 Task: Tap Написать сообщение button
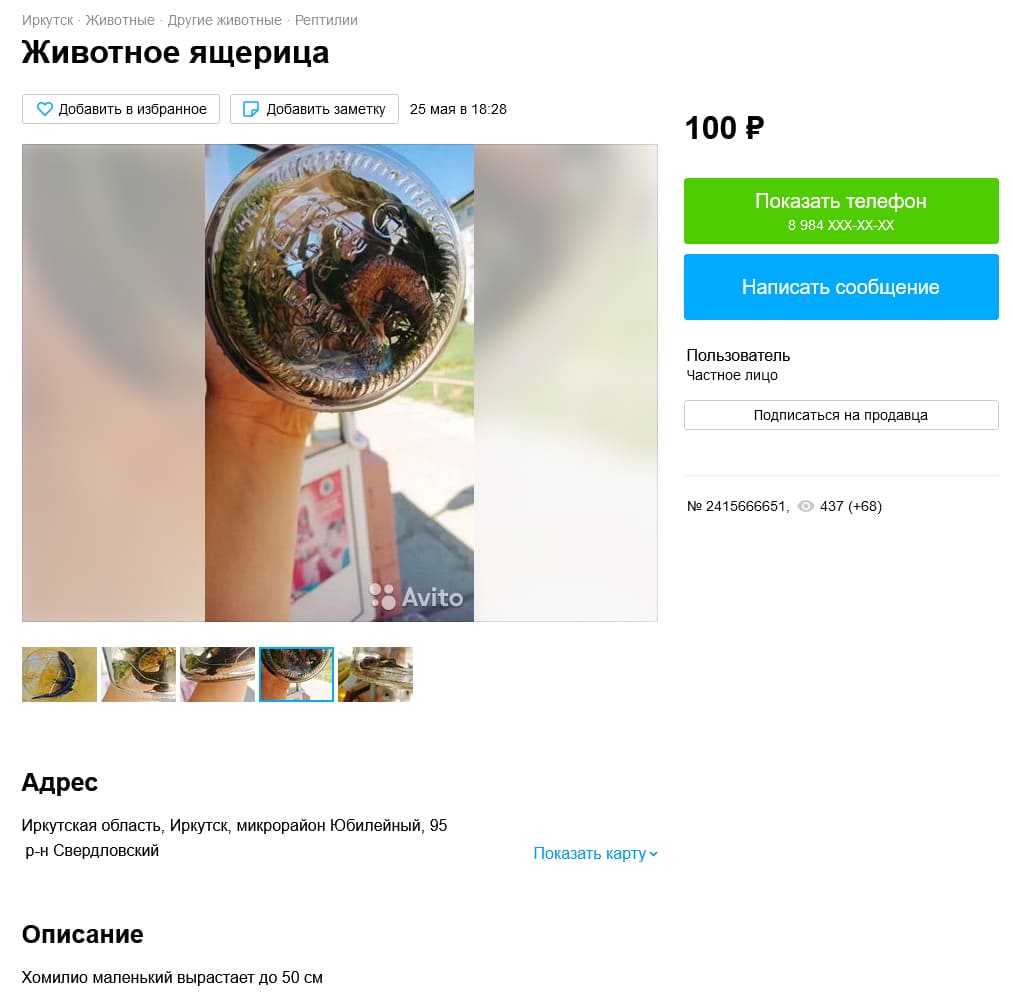[x=840, y=287]
